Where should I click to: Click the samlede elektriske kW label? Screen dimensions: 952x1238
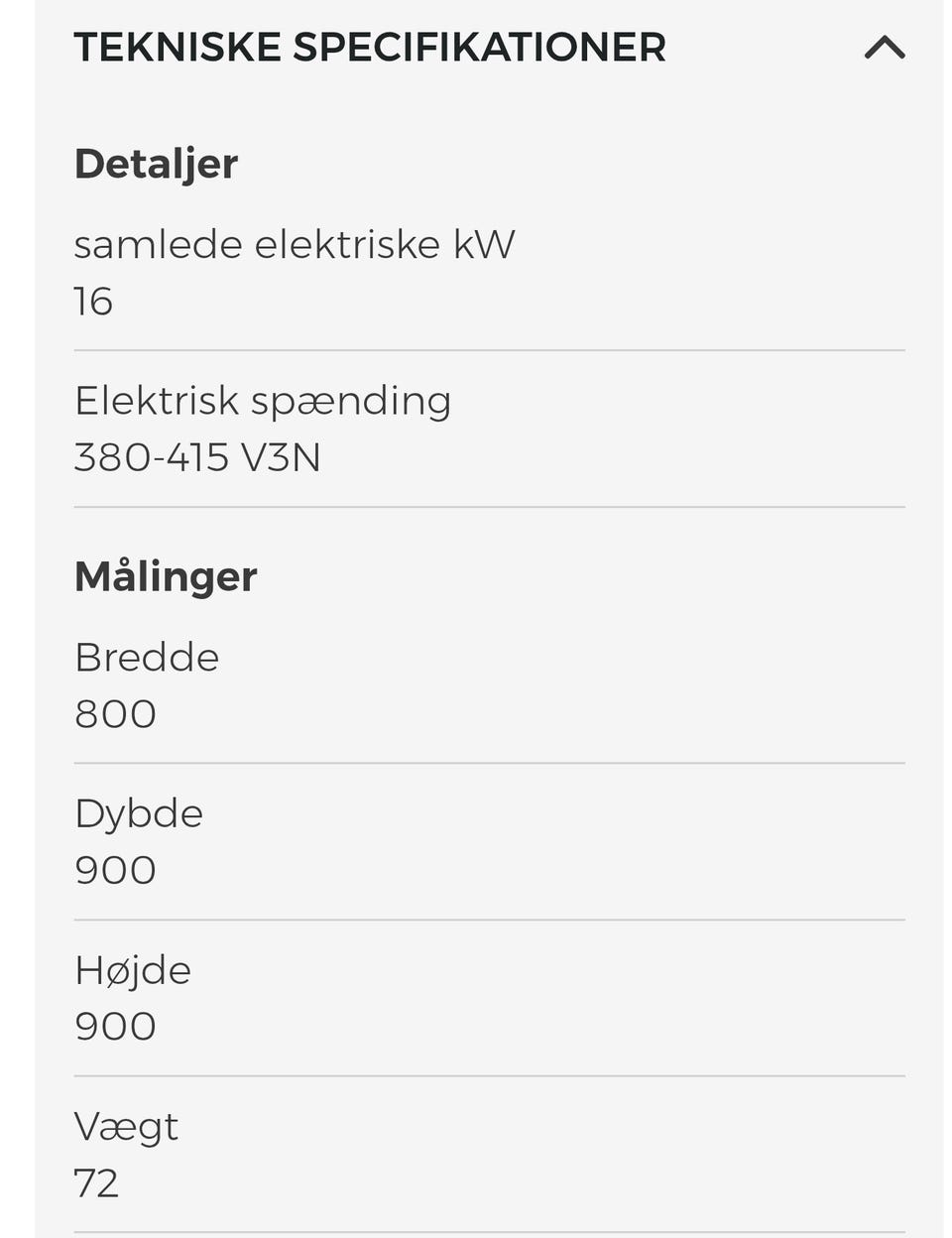tap(294, 243)
